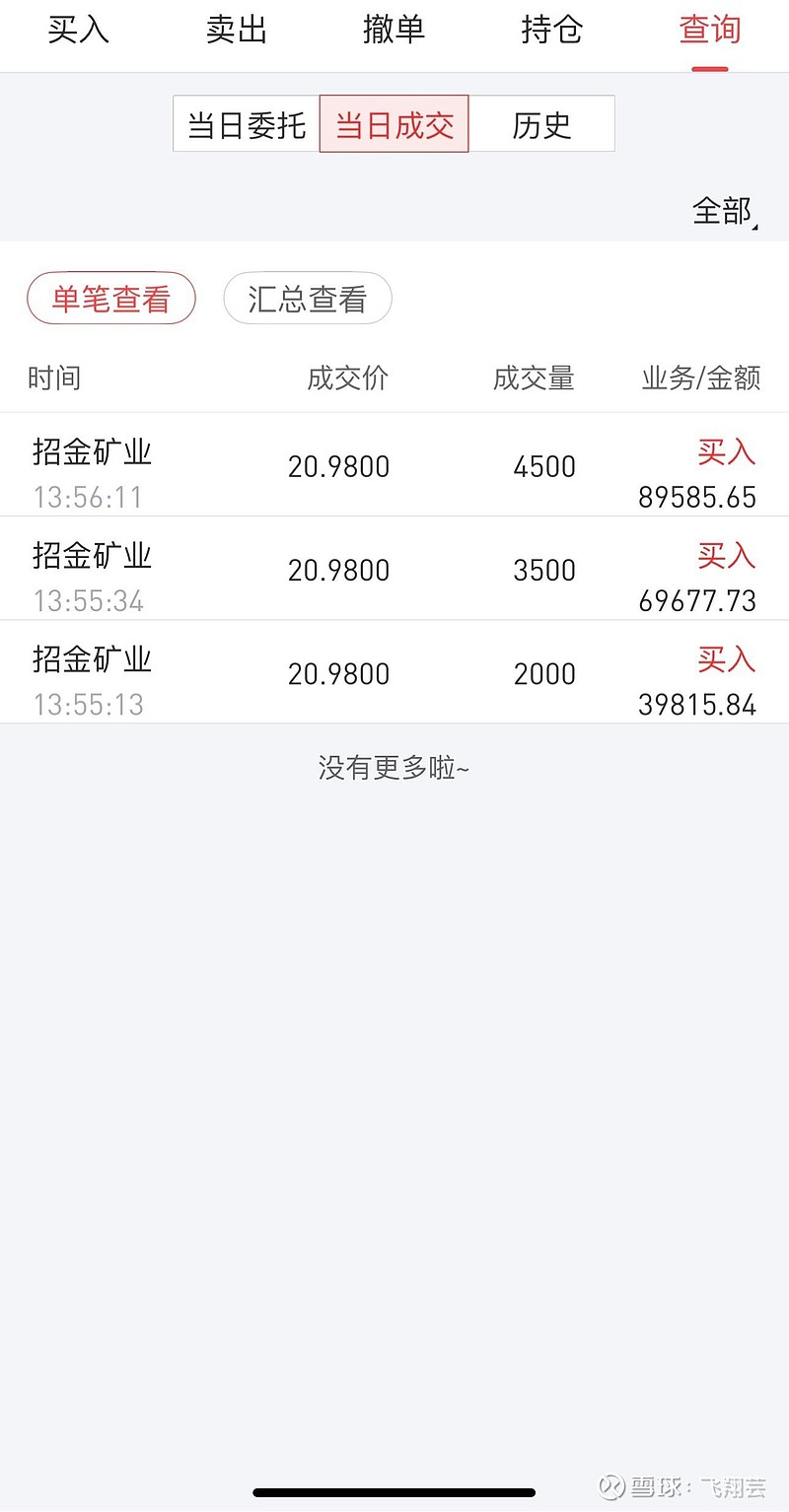Open the 13:55:13 招金矿业 trade
This screenshot has height=1512, width=789.
click(394, 672)
